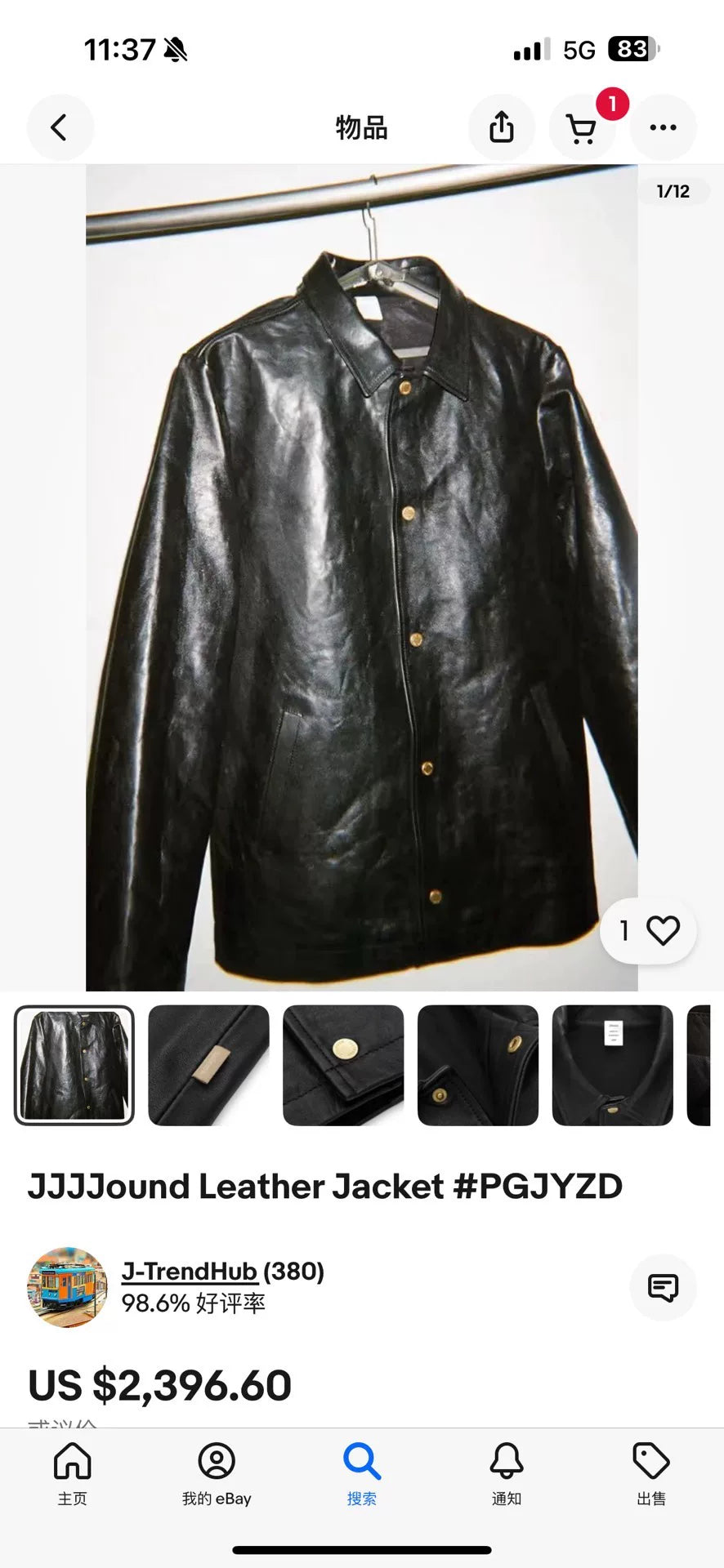Open the shopping cart icon
724x1568 pixels.
click(582, 129)
